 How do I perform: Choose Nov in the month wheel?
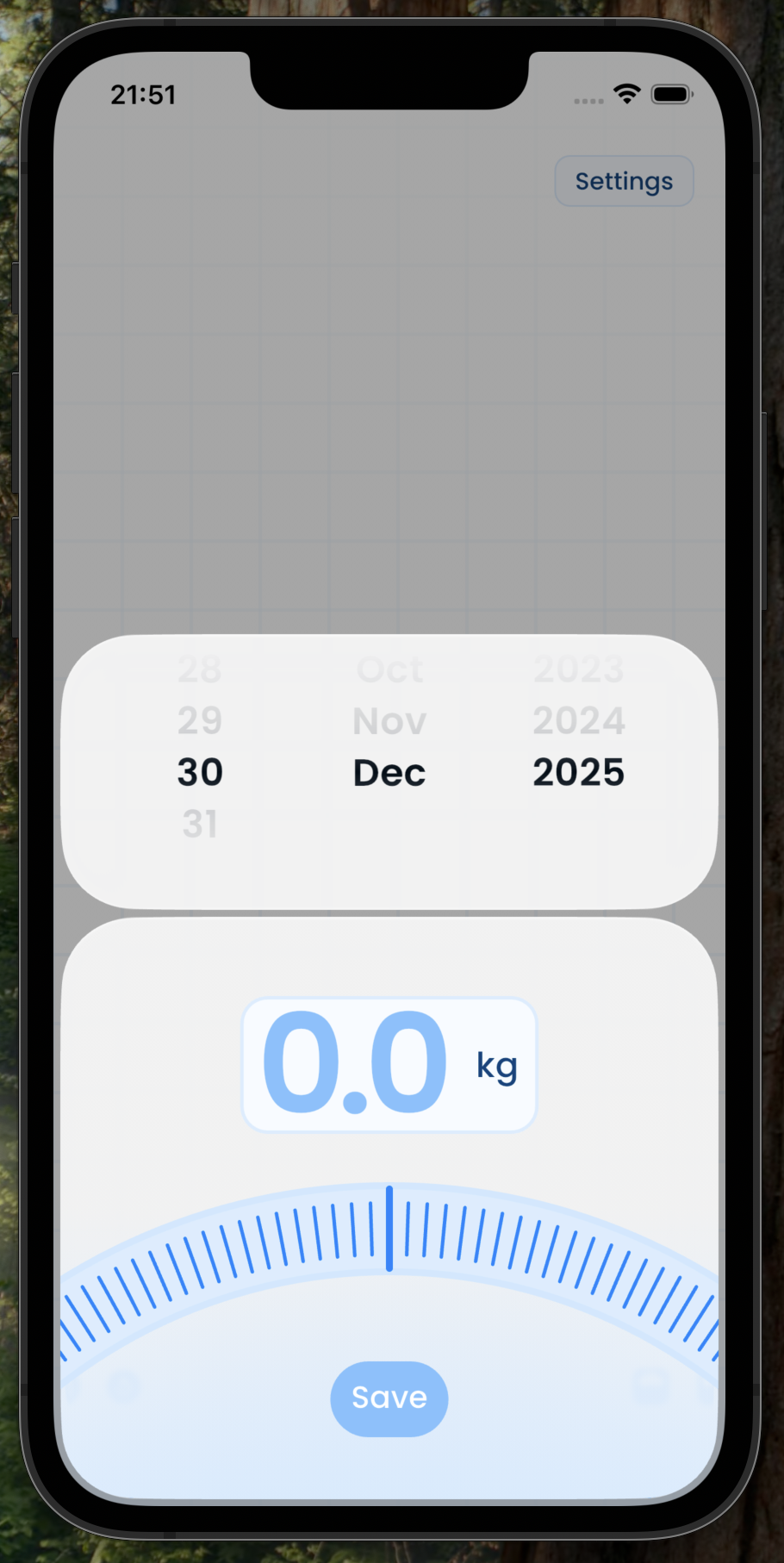tap(389, 721)
